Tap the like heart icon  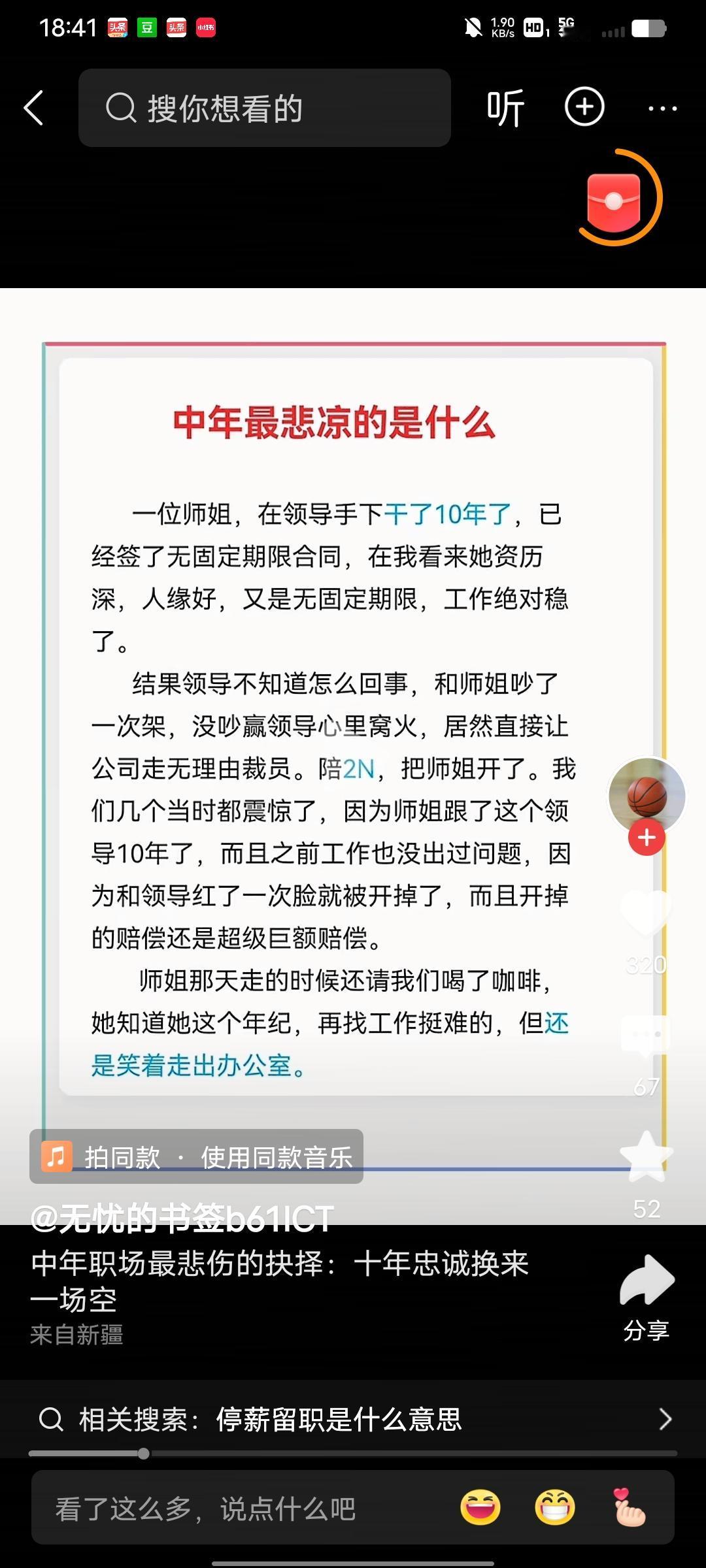click(646, 913)
